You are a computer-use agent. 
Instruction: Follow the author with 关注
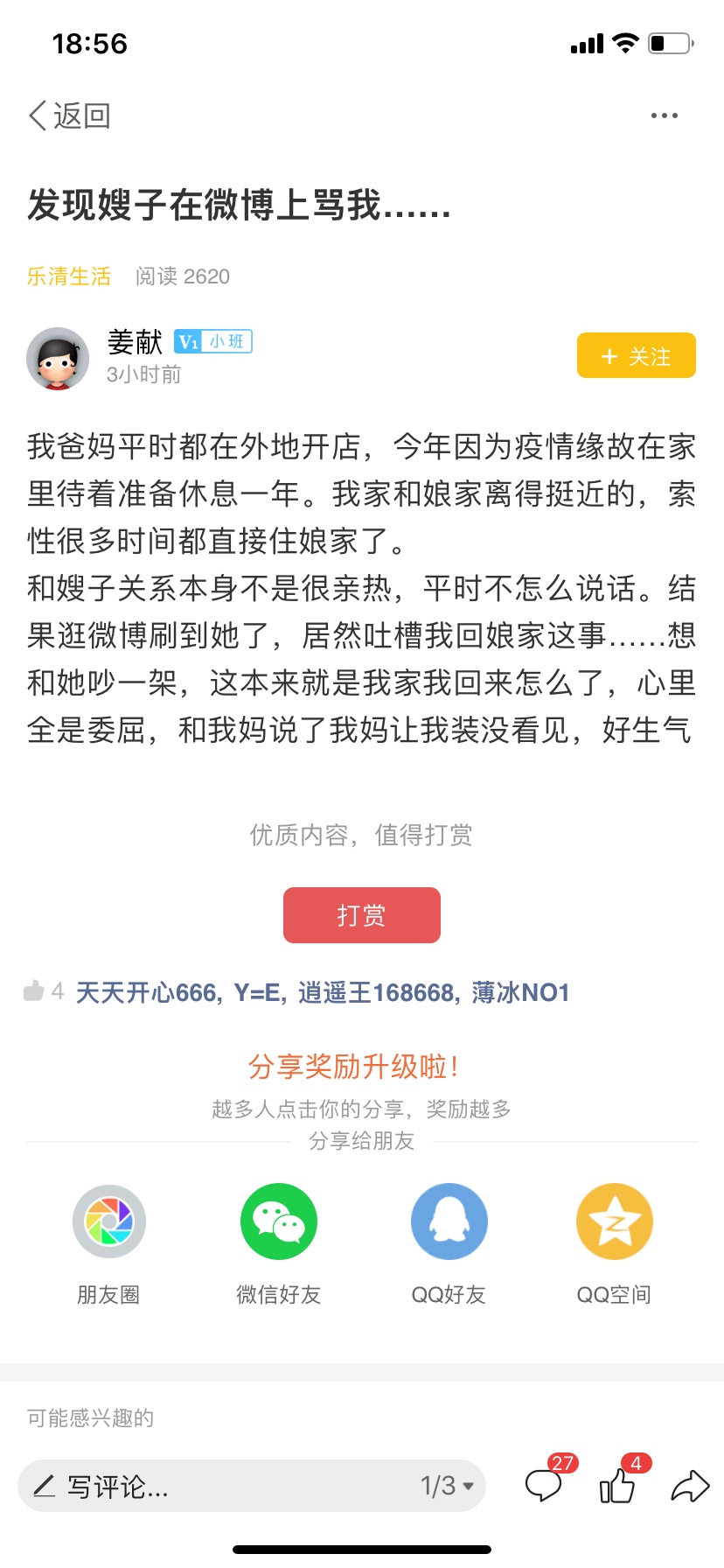[x=636, y=356]
